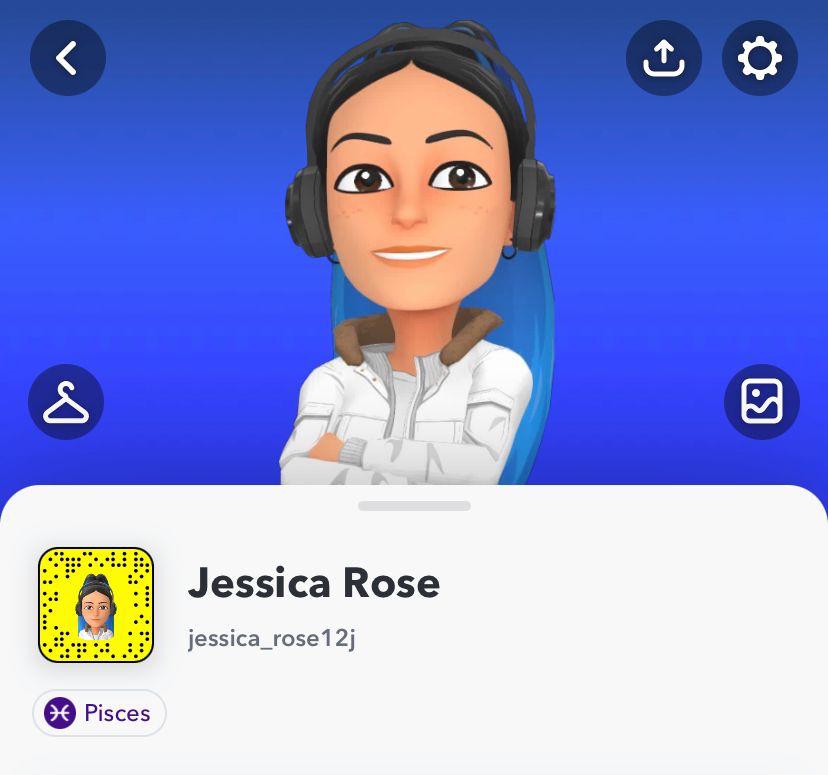Change outfit with the hanger icon
This screenshot has width=828, height=775.
pyautogui.click(x=66, y=402)
